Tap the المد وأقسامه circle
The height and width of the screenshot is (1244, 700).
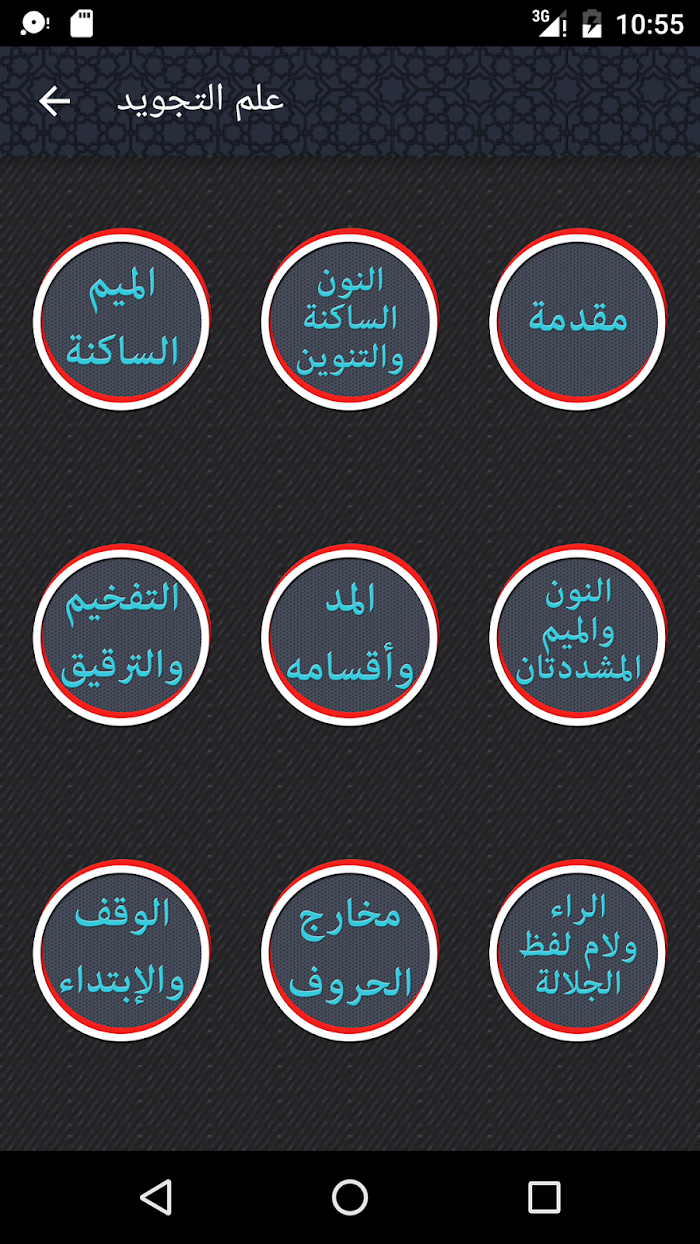(350, 635)
